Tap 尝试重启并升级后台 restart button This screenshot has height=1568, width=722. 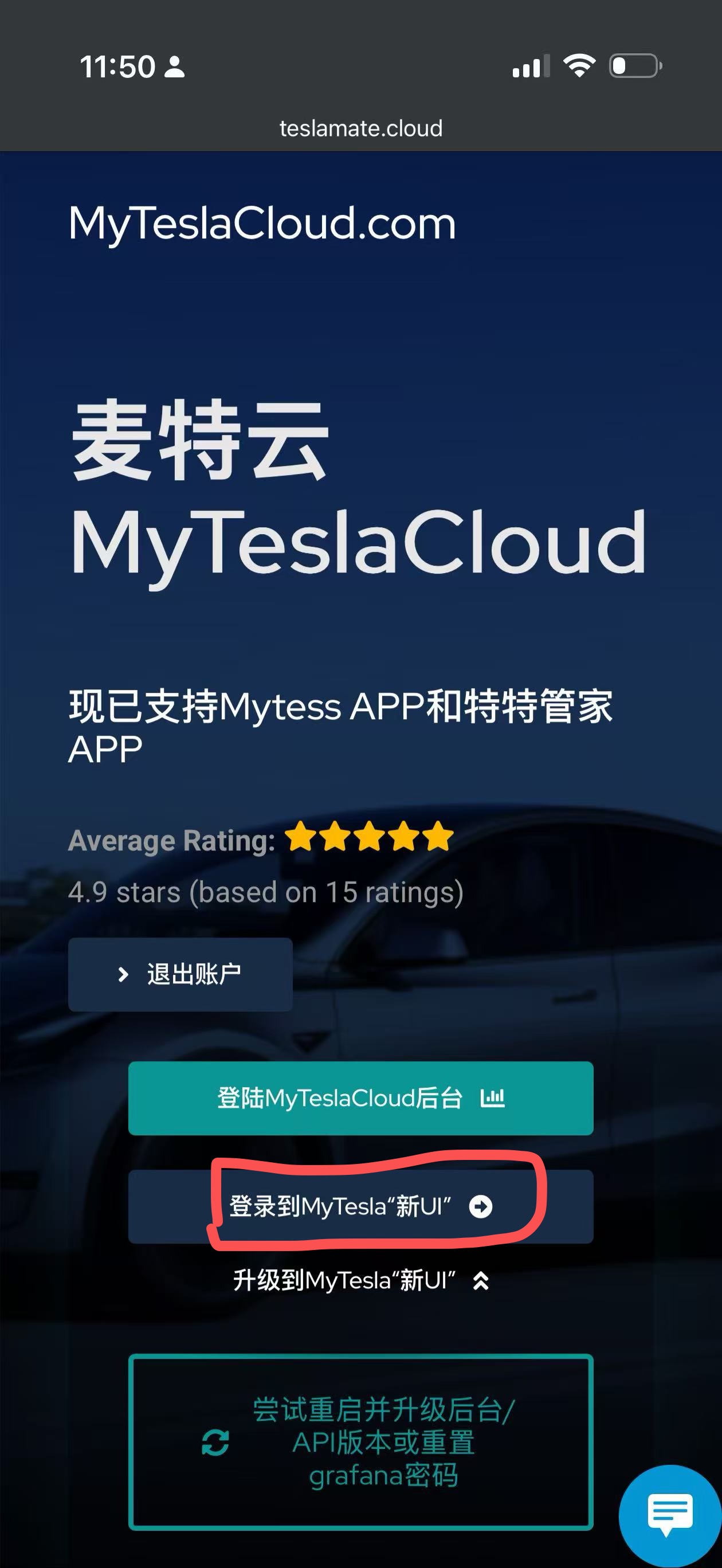pos(360,1442)
